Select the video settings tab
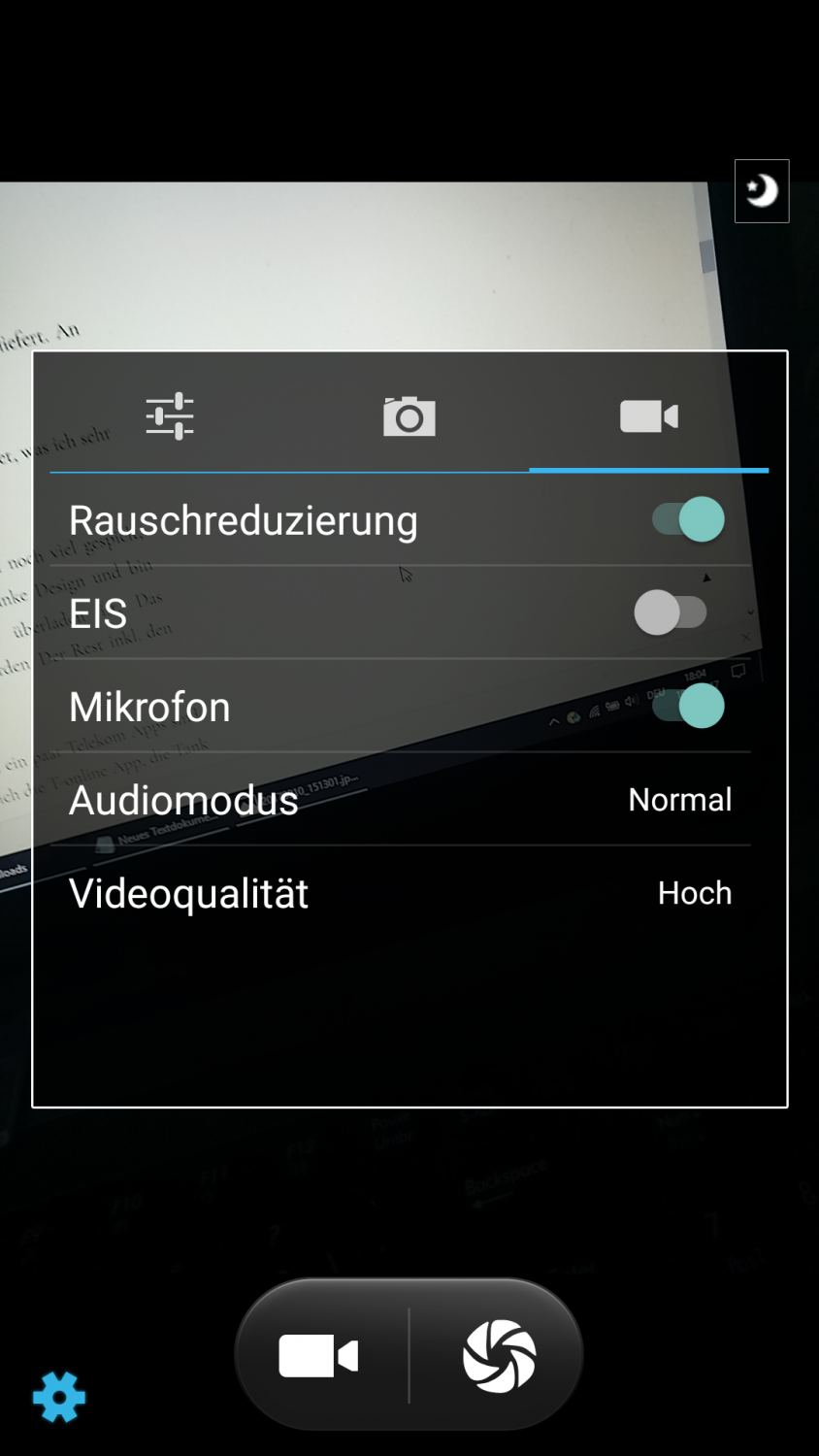The height and width of the screenshot is (1456, 819). click(x=648, y=417)
